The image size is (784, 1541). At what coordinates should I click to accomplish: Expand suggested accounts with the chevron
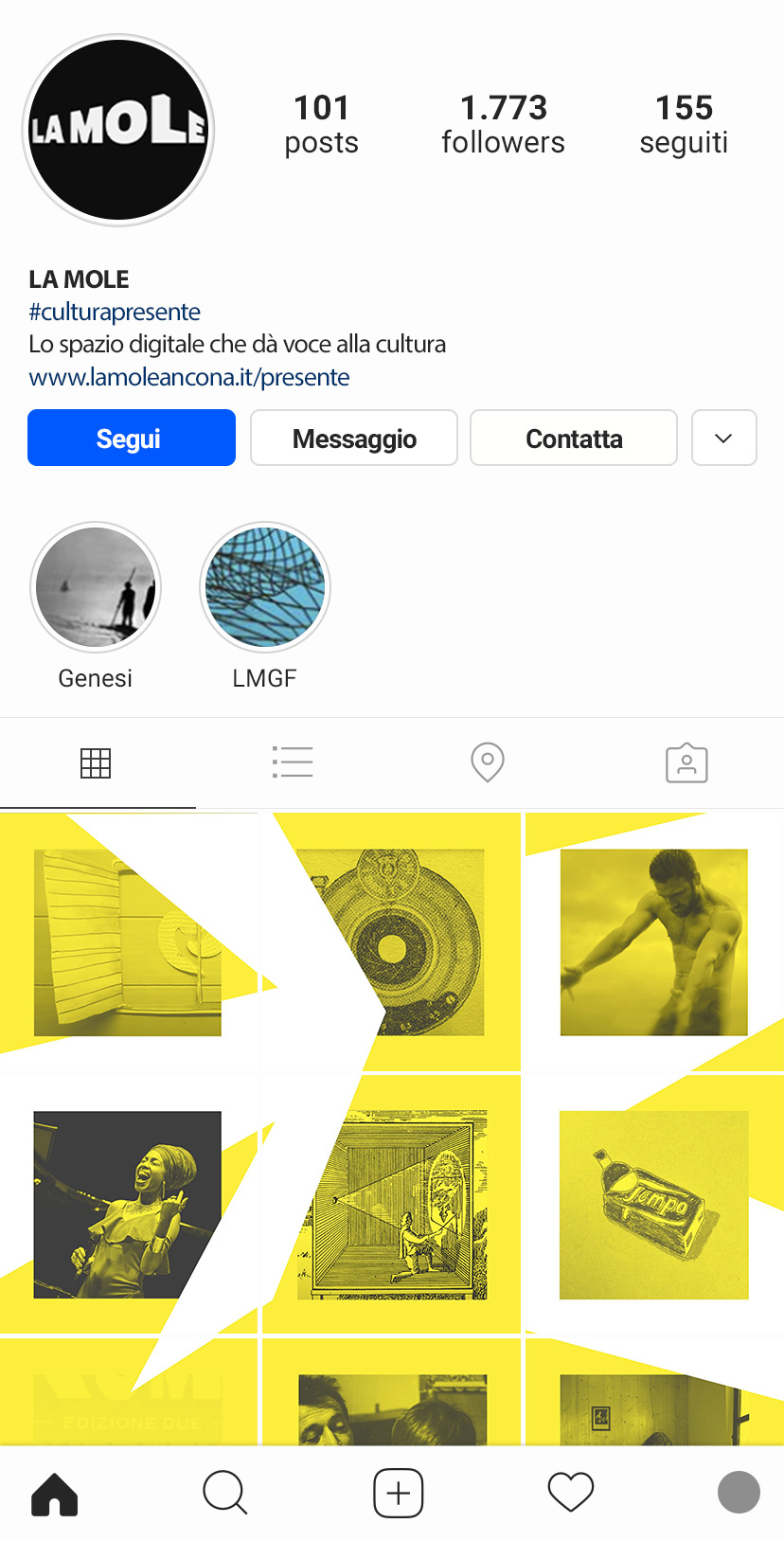(723, 438)
